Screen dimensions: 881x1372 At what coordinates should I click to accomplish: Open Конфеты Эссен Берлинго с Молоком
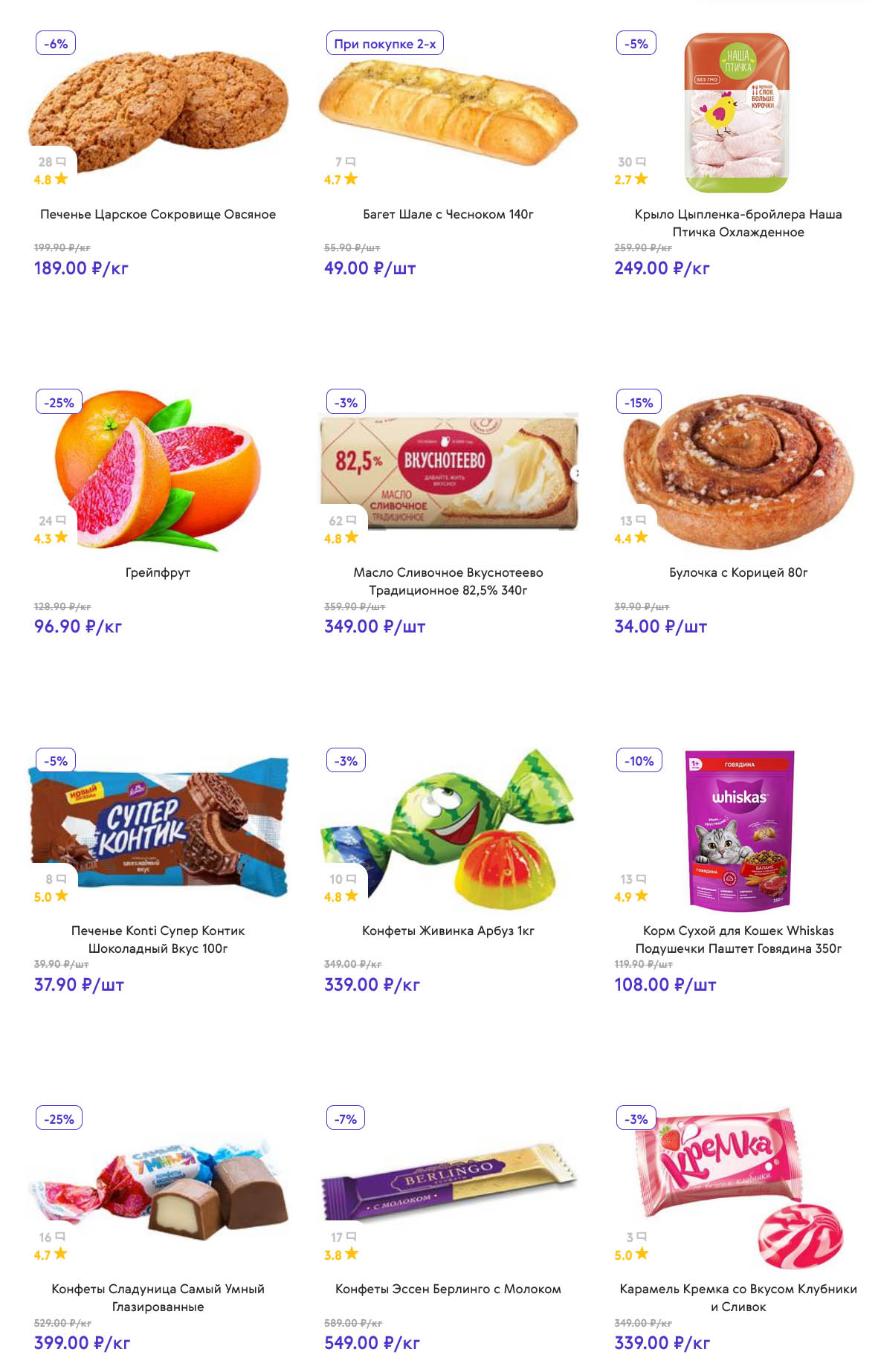[448, 1228]
